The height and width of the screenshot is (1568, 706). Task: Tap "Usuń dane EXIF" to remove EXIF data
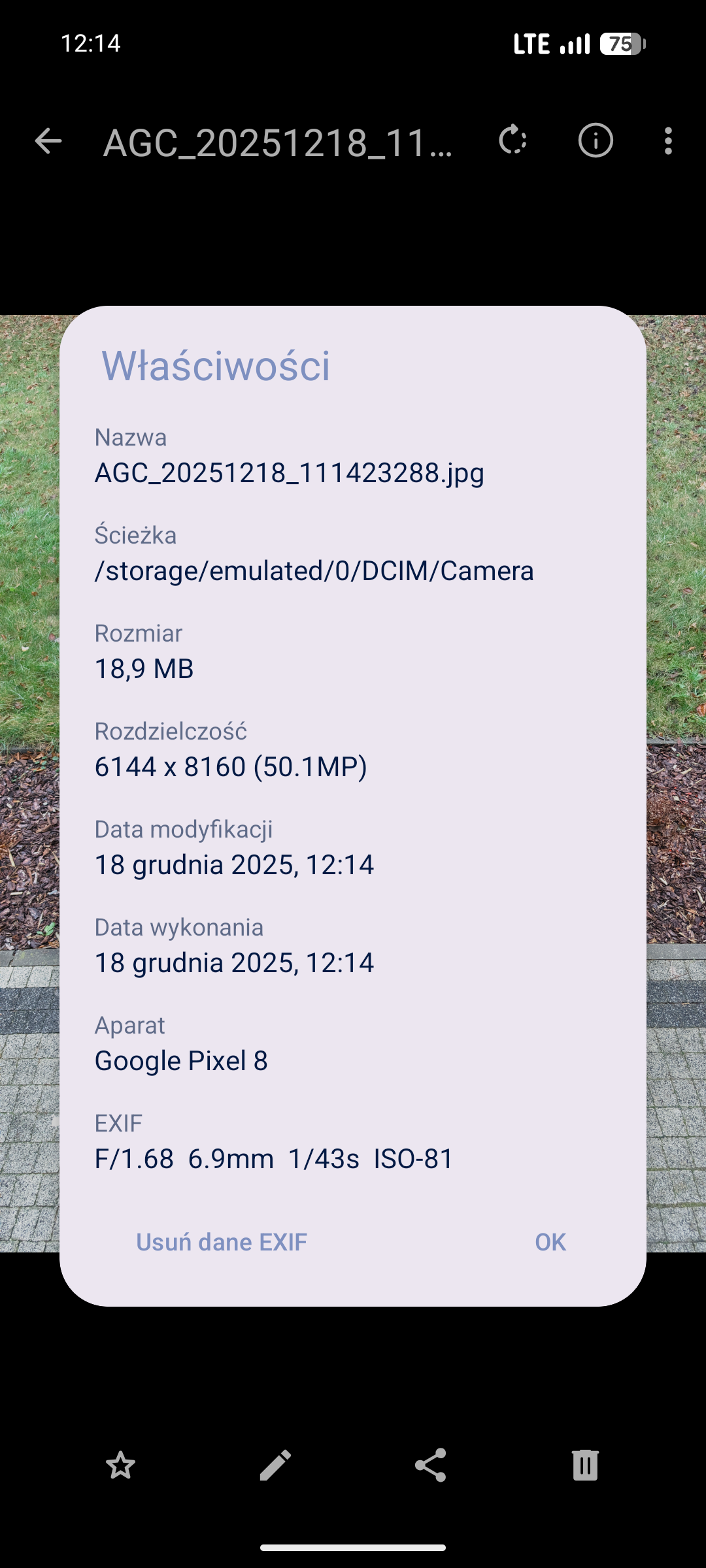(x=222, y=1242)
